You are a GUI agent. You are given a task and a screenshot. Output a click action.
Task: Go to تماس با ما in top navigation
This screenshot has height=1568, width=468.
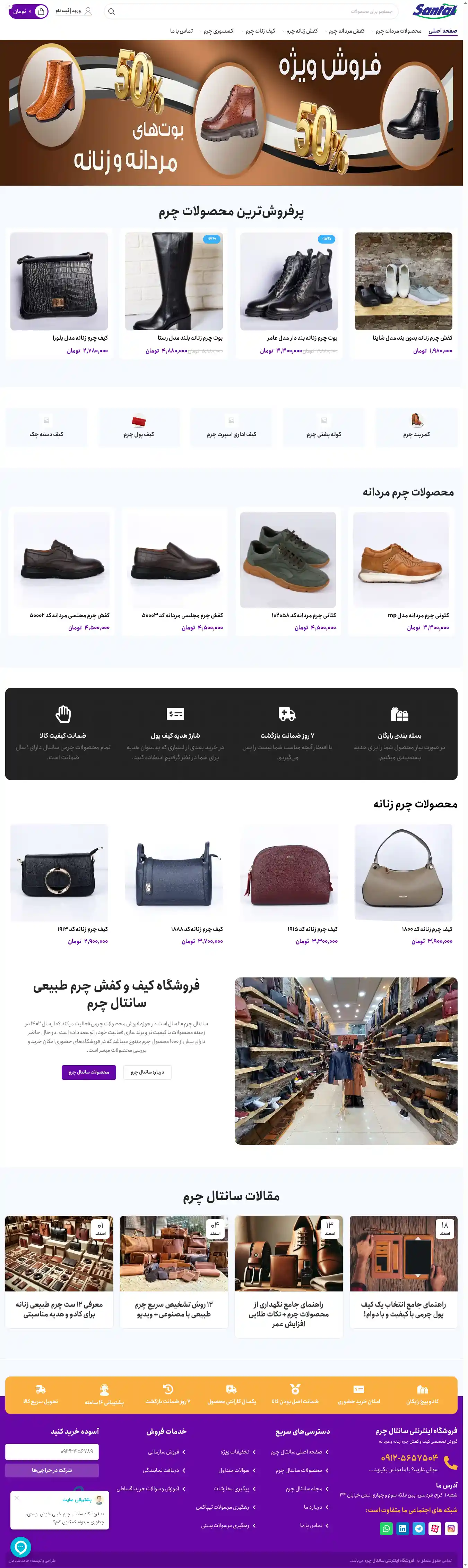pos(181,31)
